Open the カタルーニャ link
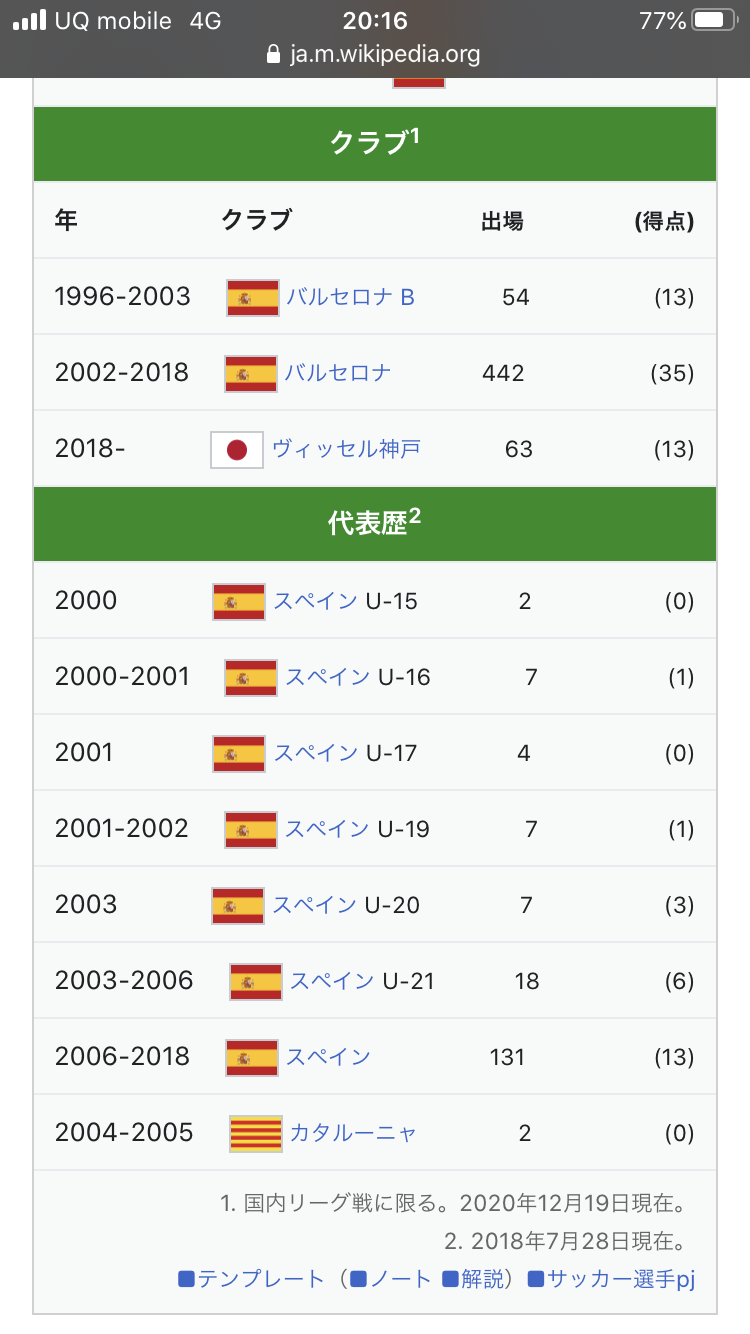Viewport: 750px width, 1334px height. pos(353,1133)
